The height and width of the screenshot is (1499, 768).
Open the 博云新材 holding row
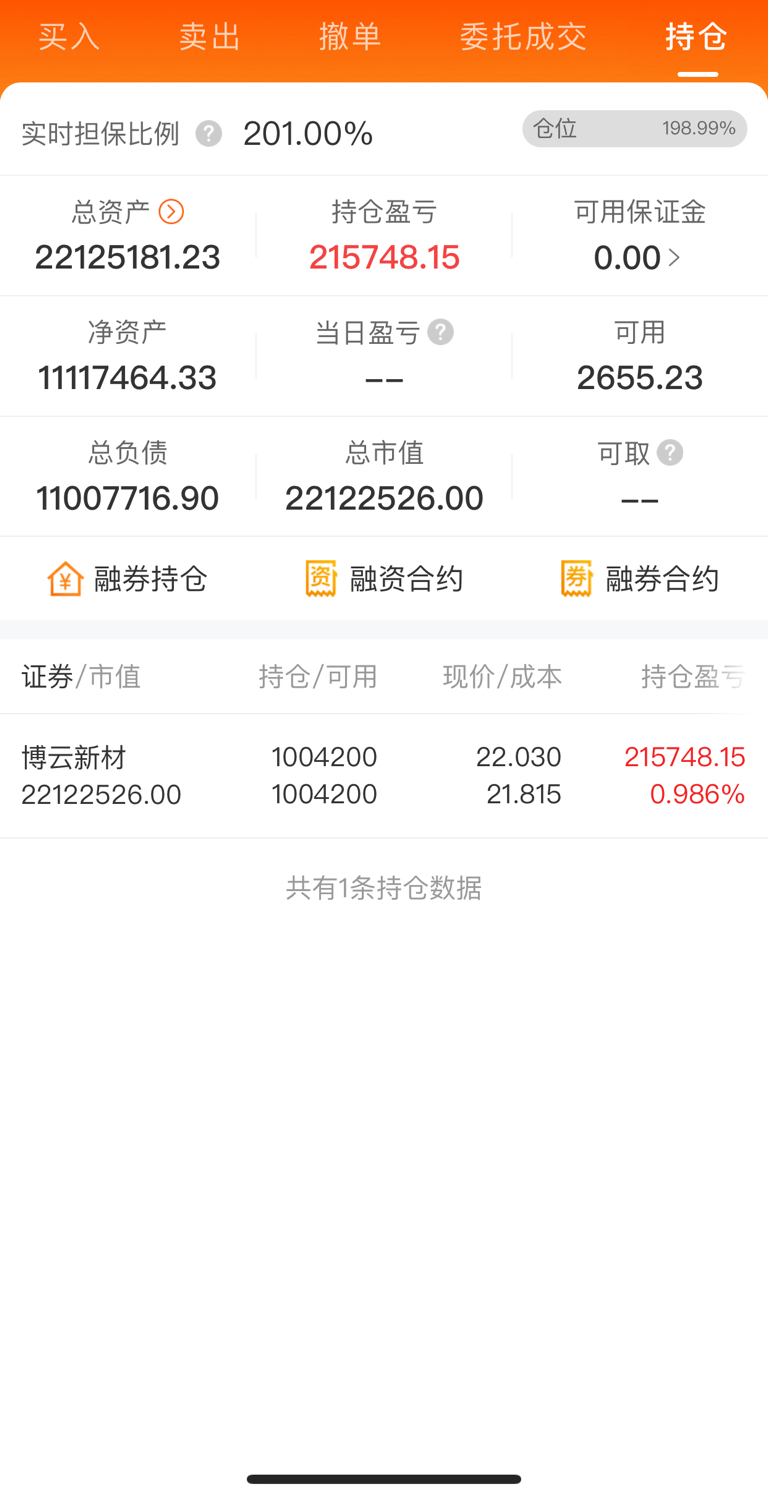click(384, 776)
